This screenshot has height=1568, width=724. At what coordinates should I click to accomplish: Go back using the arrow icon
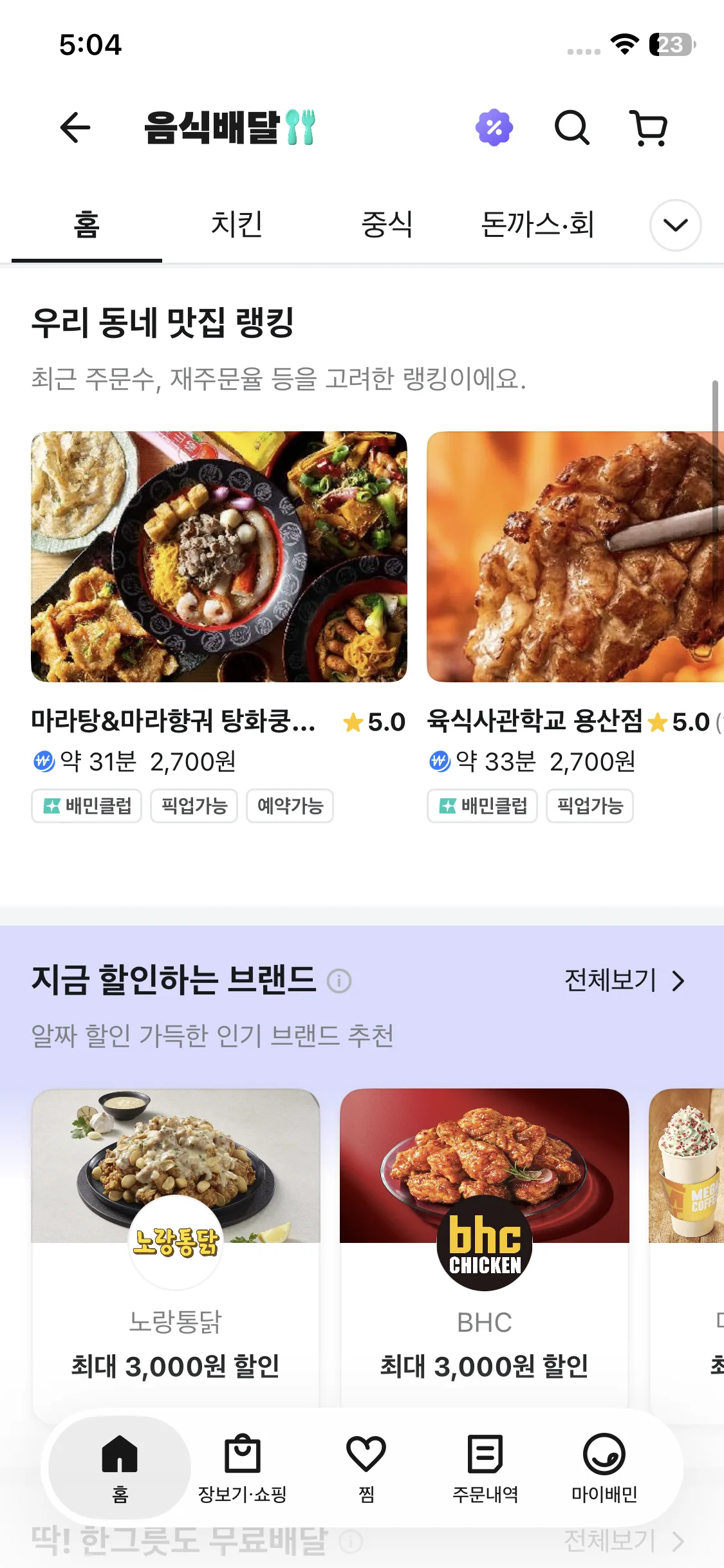click(75, 127)
